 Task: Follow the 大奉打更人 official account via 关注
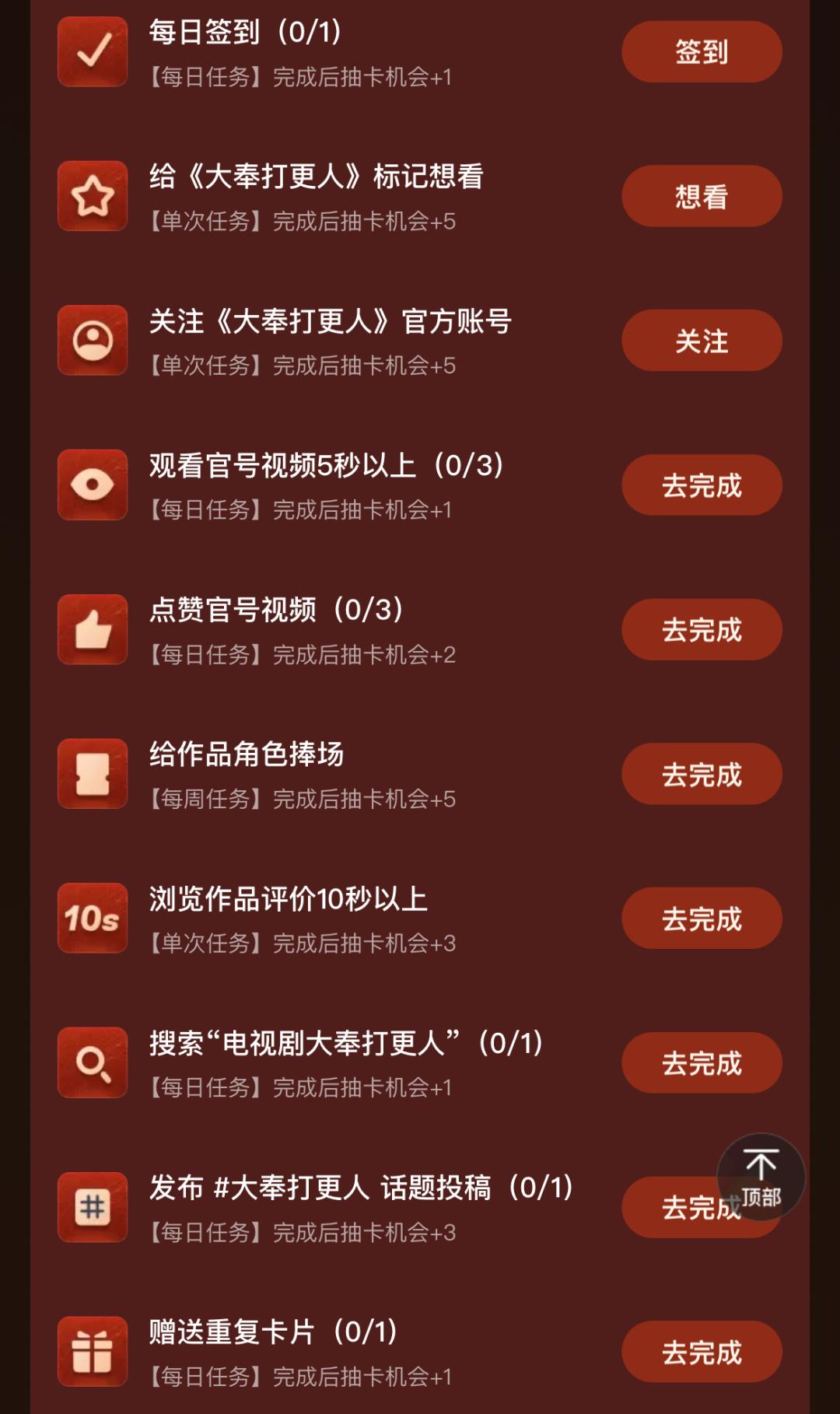702,341
